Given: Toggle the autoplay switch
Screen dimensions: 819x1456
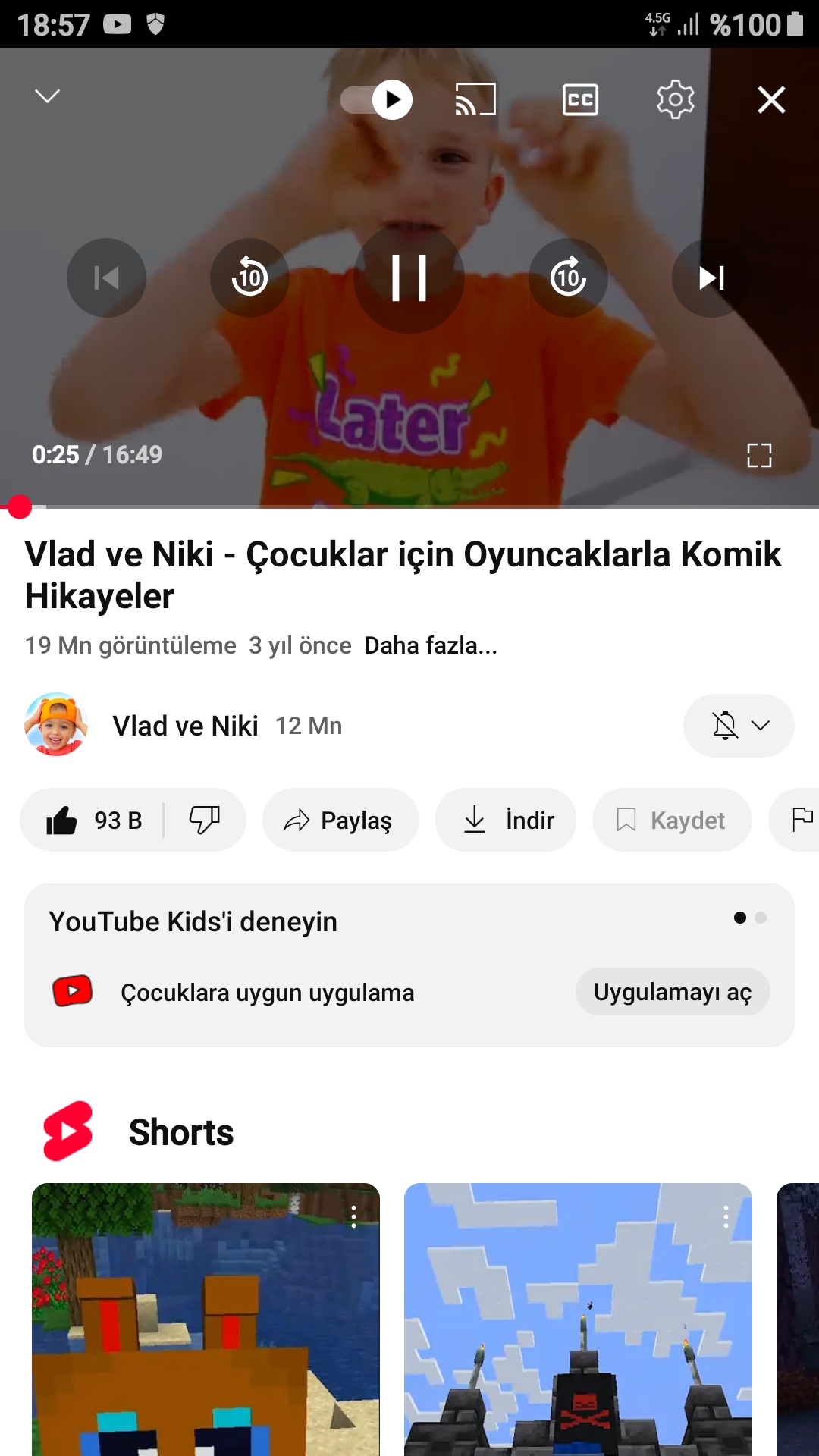Looking at the screenshot, I should [x=377, y=99].
